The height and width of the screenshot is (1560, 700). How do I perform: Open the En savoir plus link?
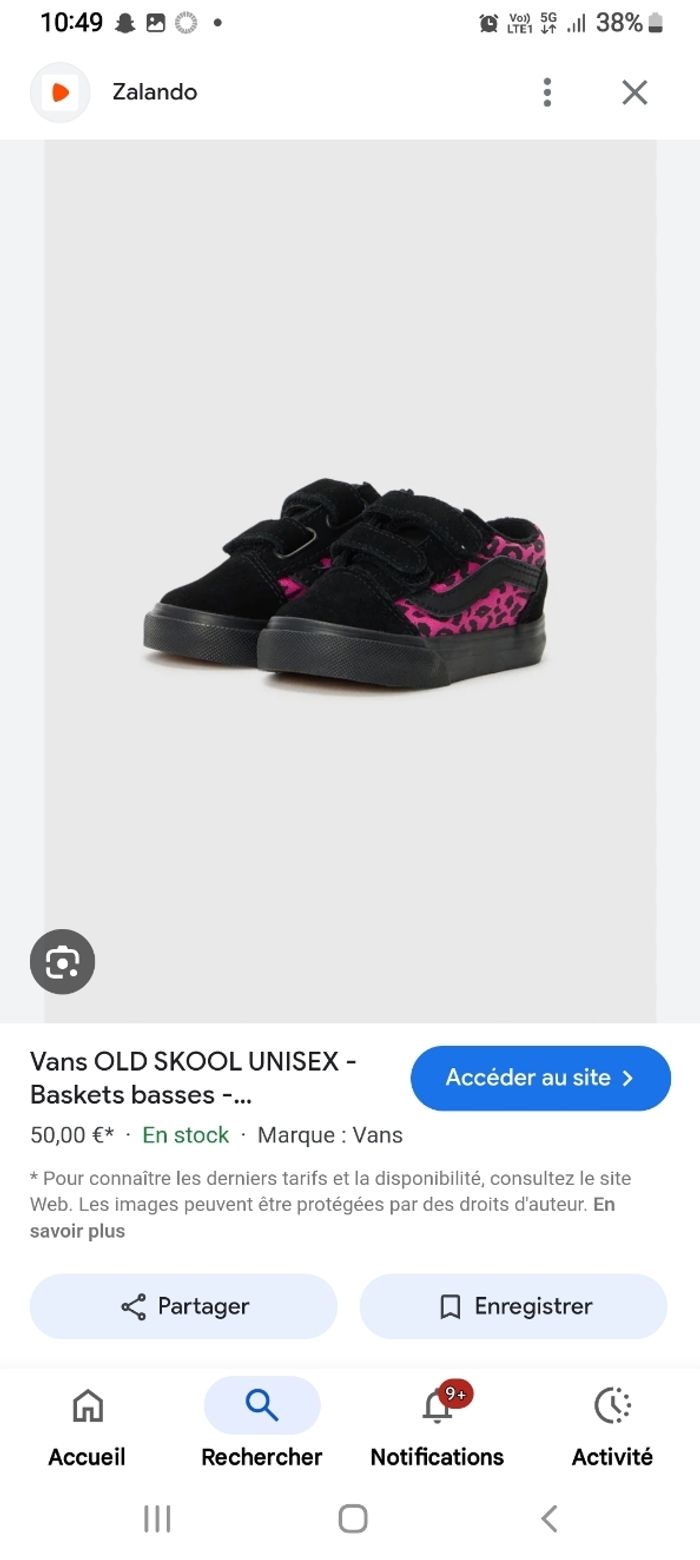click(77, 1231)
